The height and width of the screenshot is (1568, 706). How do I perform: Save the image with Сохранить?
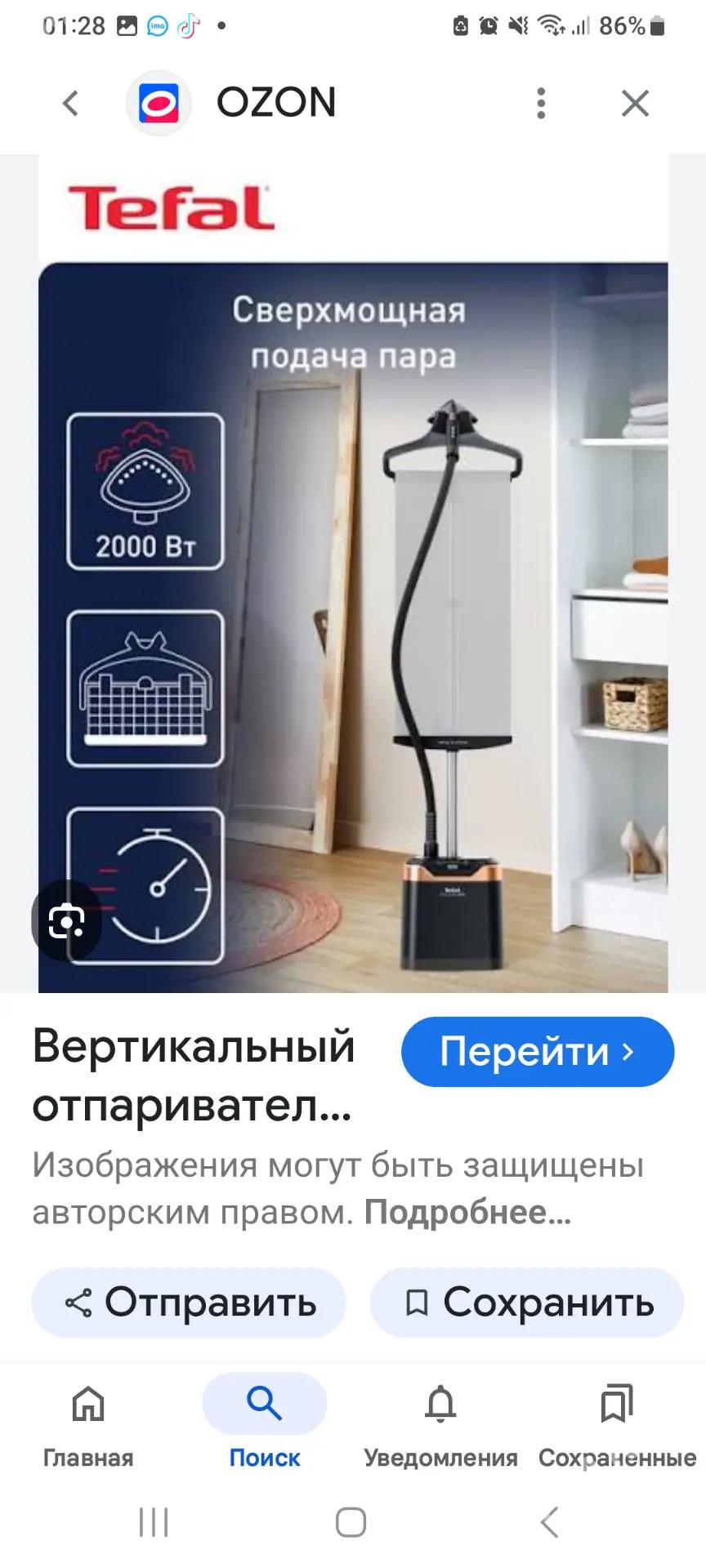point(527,1302)
